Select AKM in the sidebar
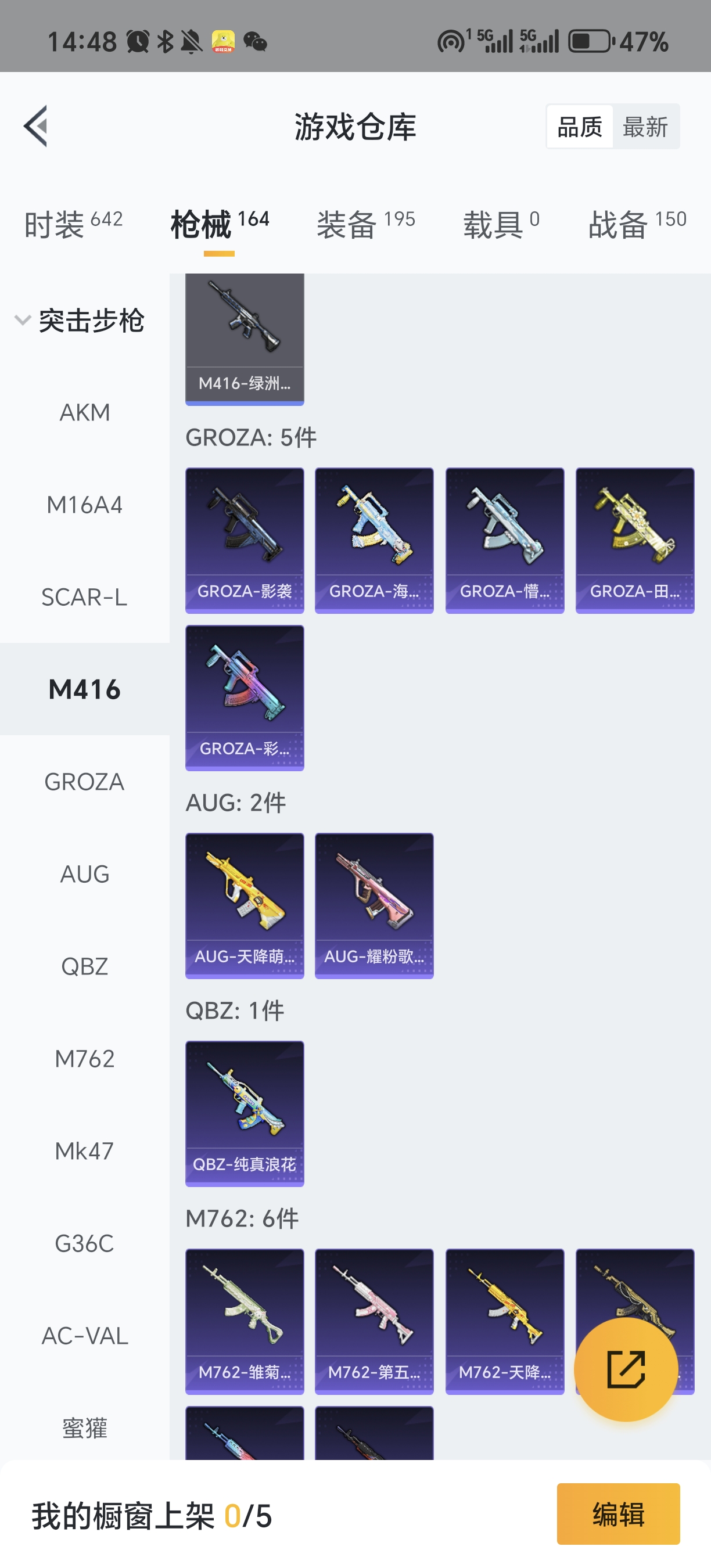This screenshot has height=1568, width=711. click(x=85, y=413)
